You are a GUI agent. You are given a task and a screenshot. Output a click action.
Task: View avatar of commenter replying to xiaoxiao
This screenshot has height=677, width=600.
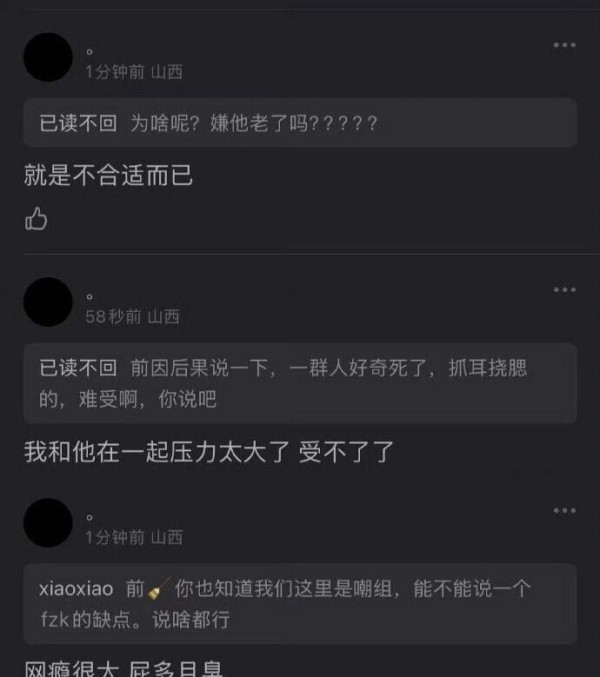[48, 523]
